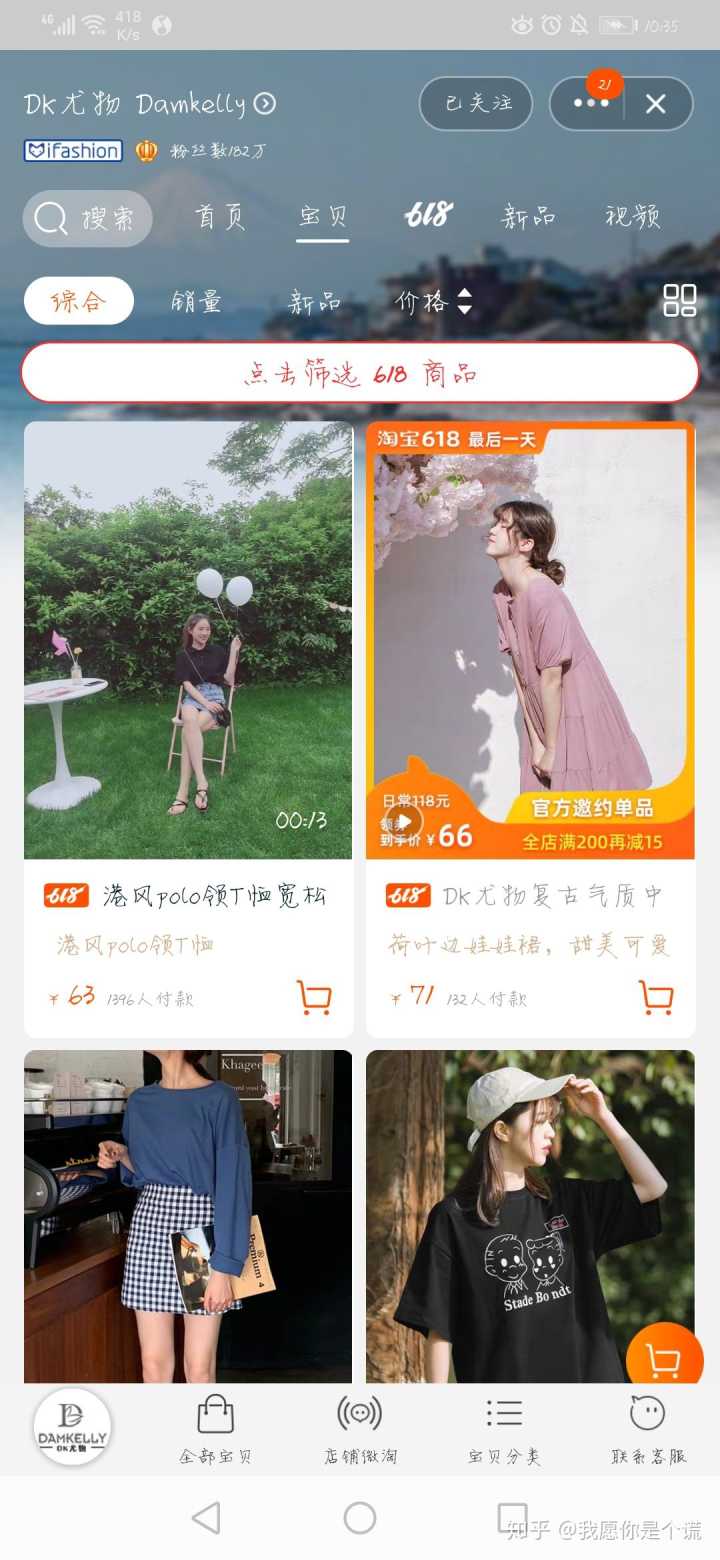Viewport: 720px width, 1560px height.
Task: Open 店铺微淘 in bottom bar
Action: 360,1429
